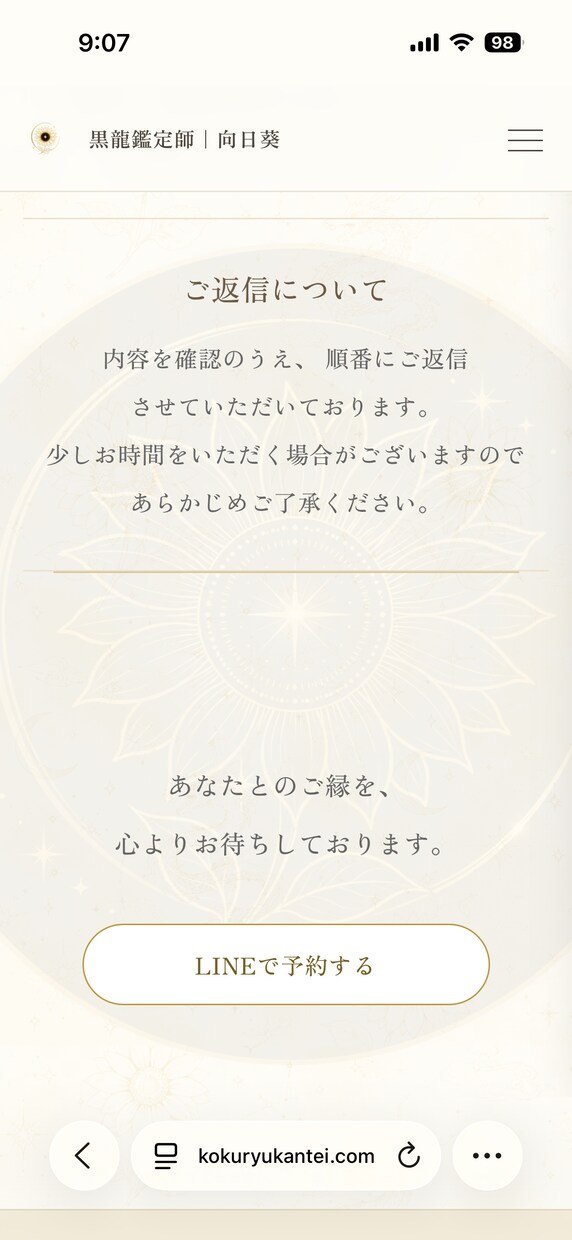572x1240 pixels.
Task: Open the 黒龍鑑定師｜向日葵 site title
Action: coord(185,140)
